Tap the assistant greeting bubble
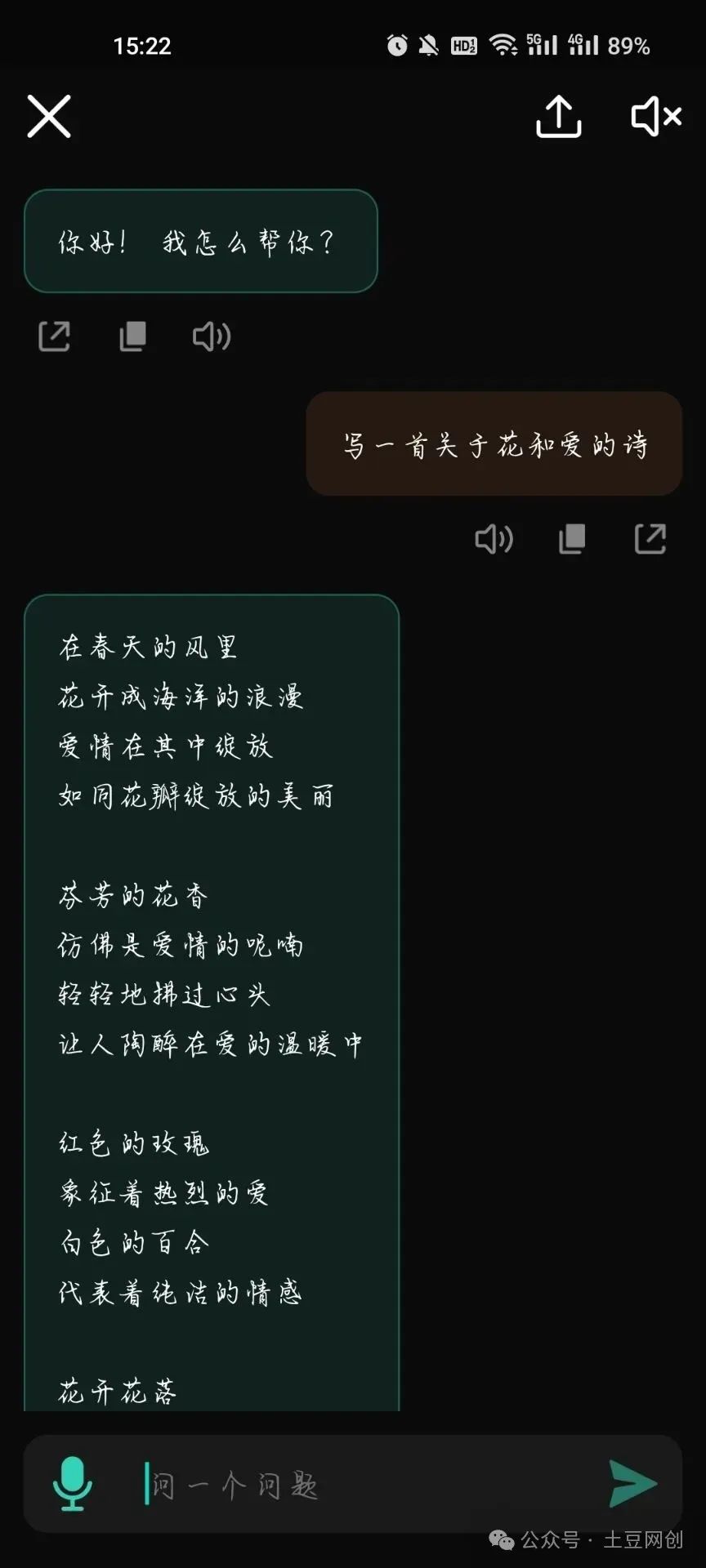The width and height of the screenshot is (706, 1568). point(200,241)
